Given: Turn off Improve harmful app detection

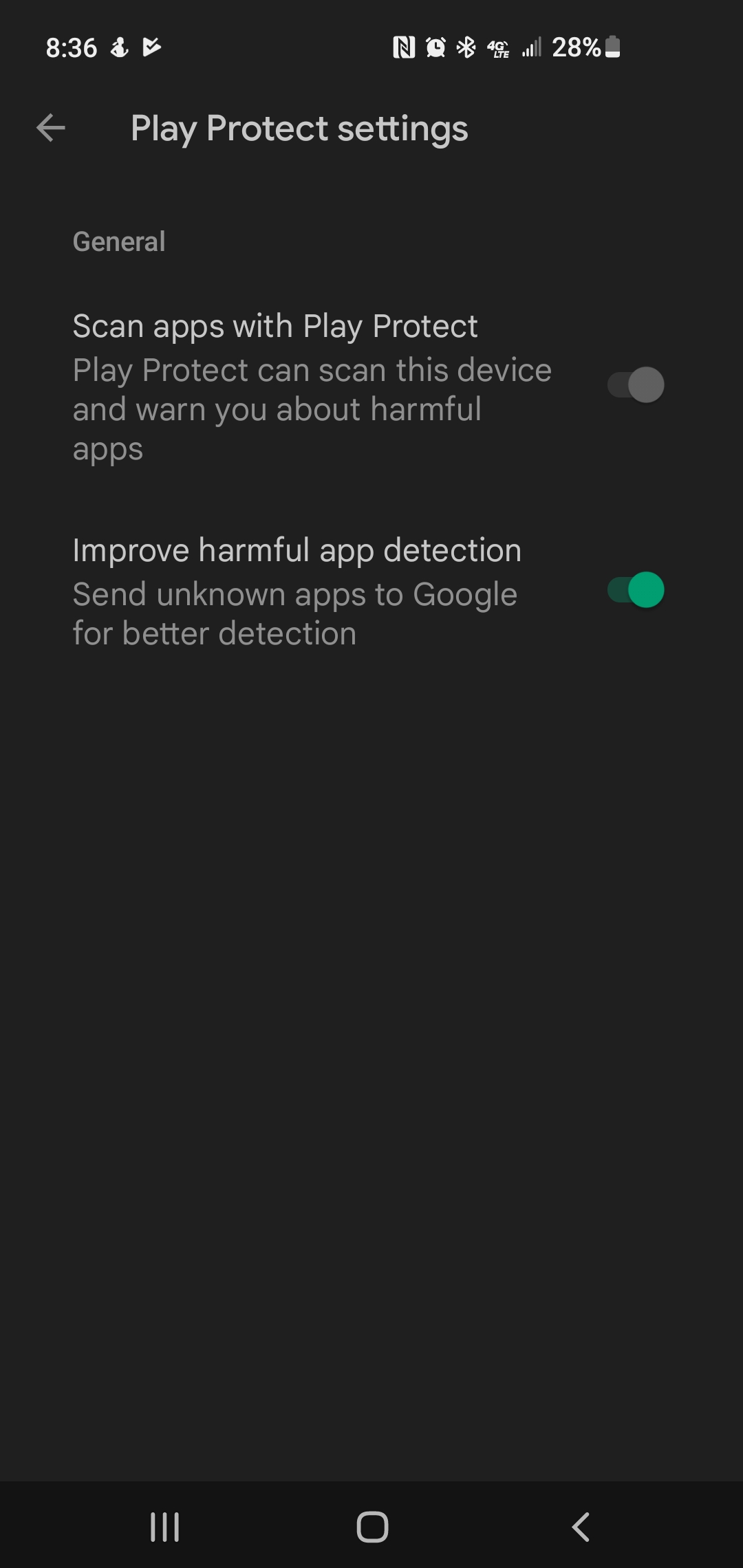Looking at the screenshot, I should click(636, 590).
